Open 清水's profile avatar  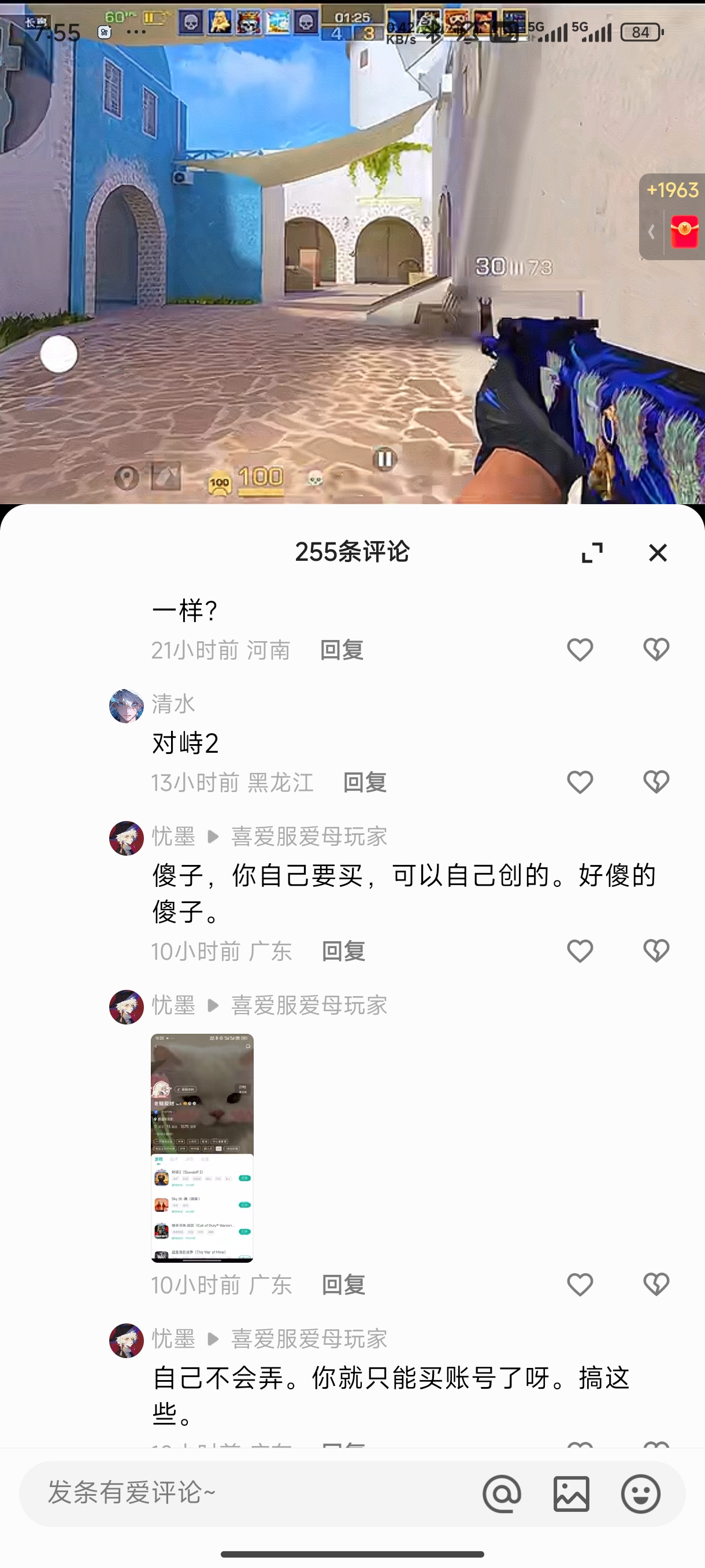127,706
